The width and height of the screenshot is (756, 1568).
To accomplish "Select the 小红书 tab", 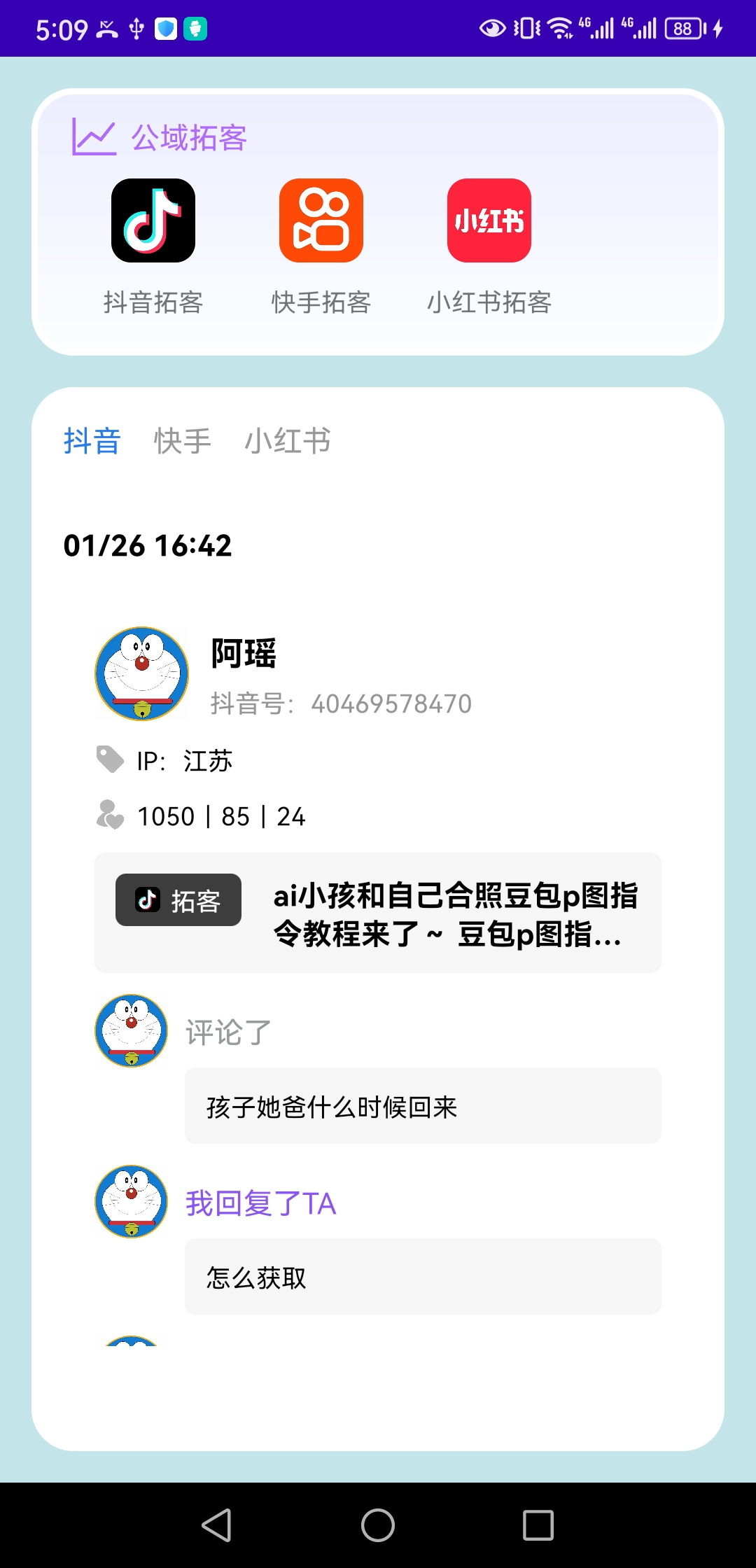I will pyautogui.click(x=288, y=441).
